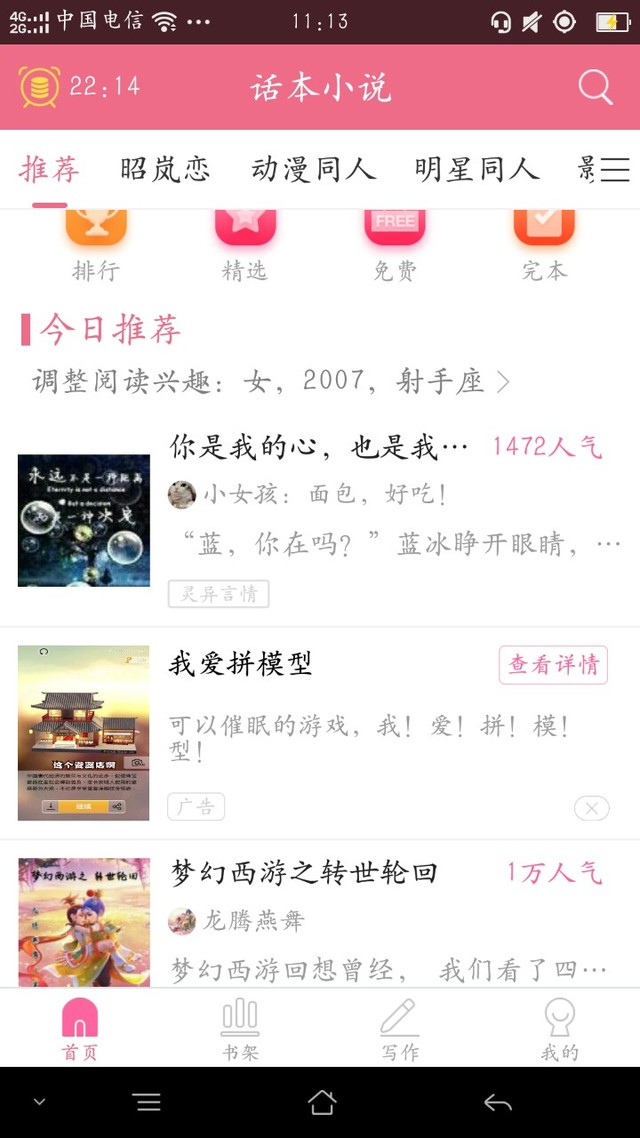Open the novel 梦幻西游之转世轮回

coord(320,920)
